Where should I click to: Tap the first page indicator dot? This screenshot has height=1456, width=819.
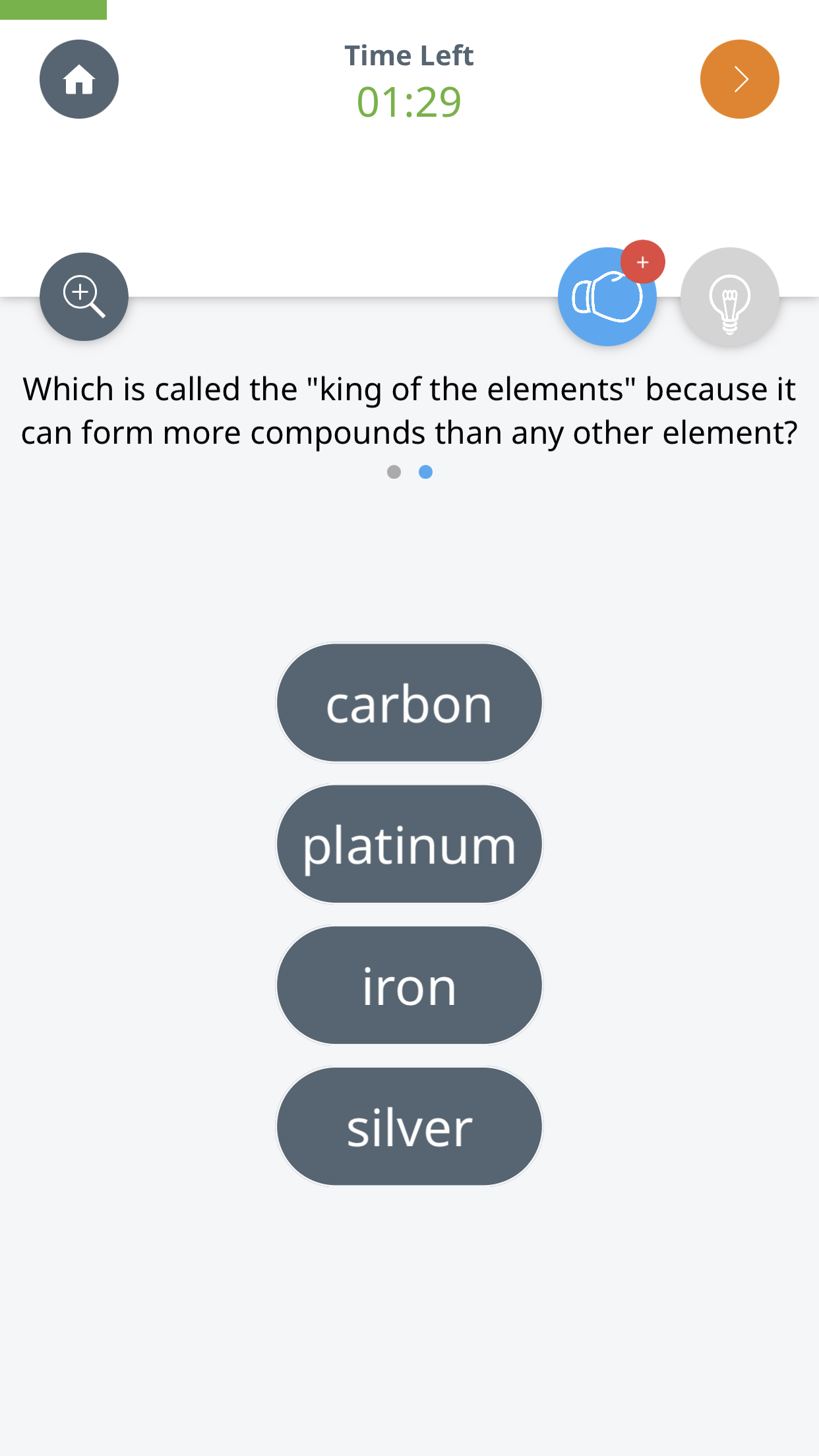pyautogui.click(x=394, y=472)
